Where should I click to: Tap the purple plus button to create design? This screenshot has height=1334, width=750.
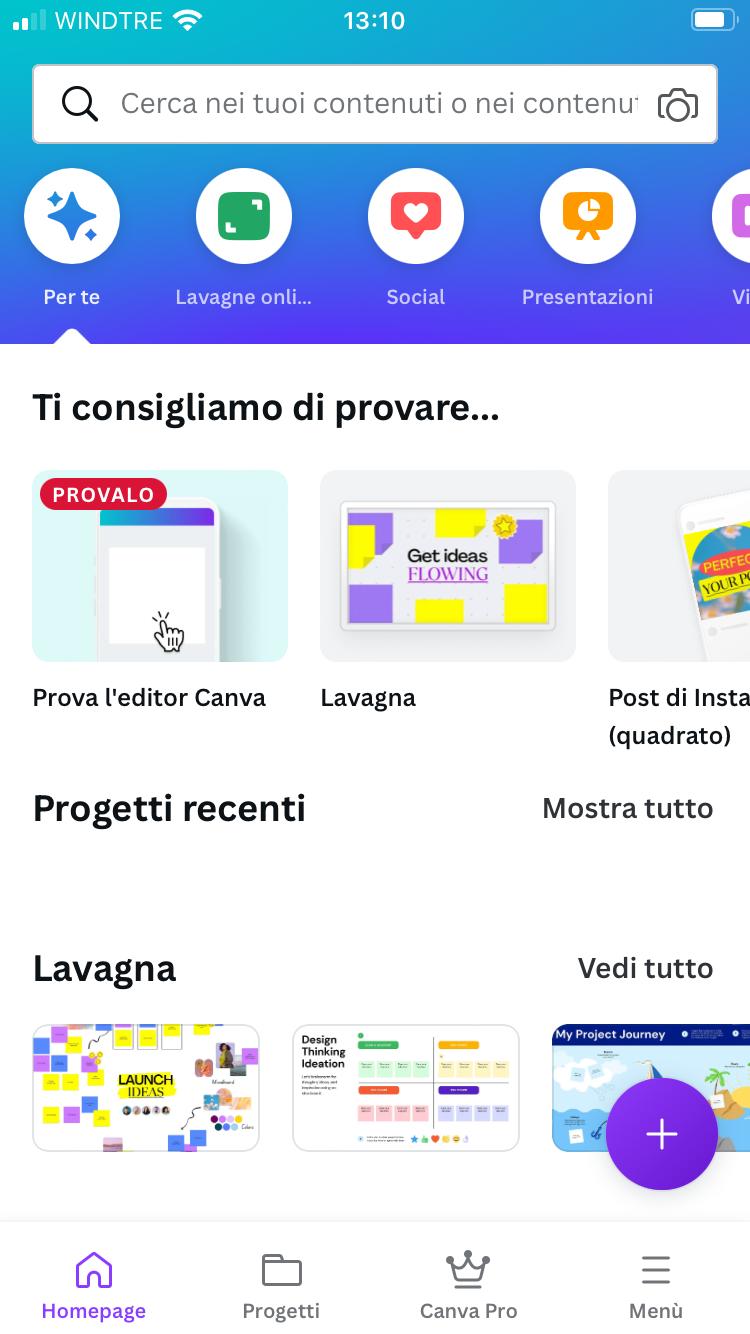pyautogui.click(x=661, y=1134)
